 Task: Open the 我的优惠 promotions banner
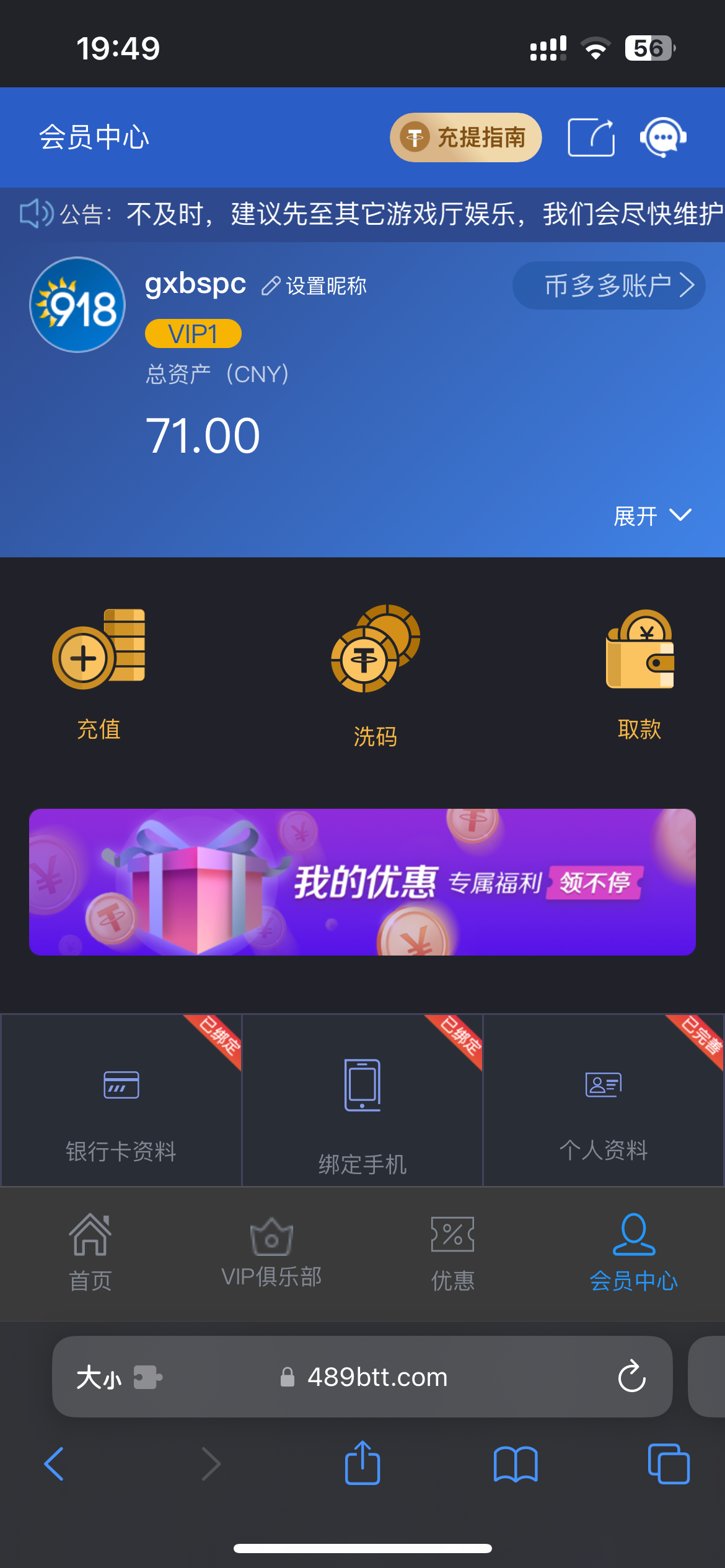click(362, 882)
